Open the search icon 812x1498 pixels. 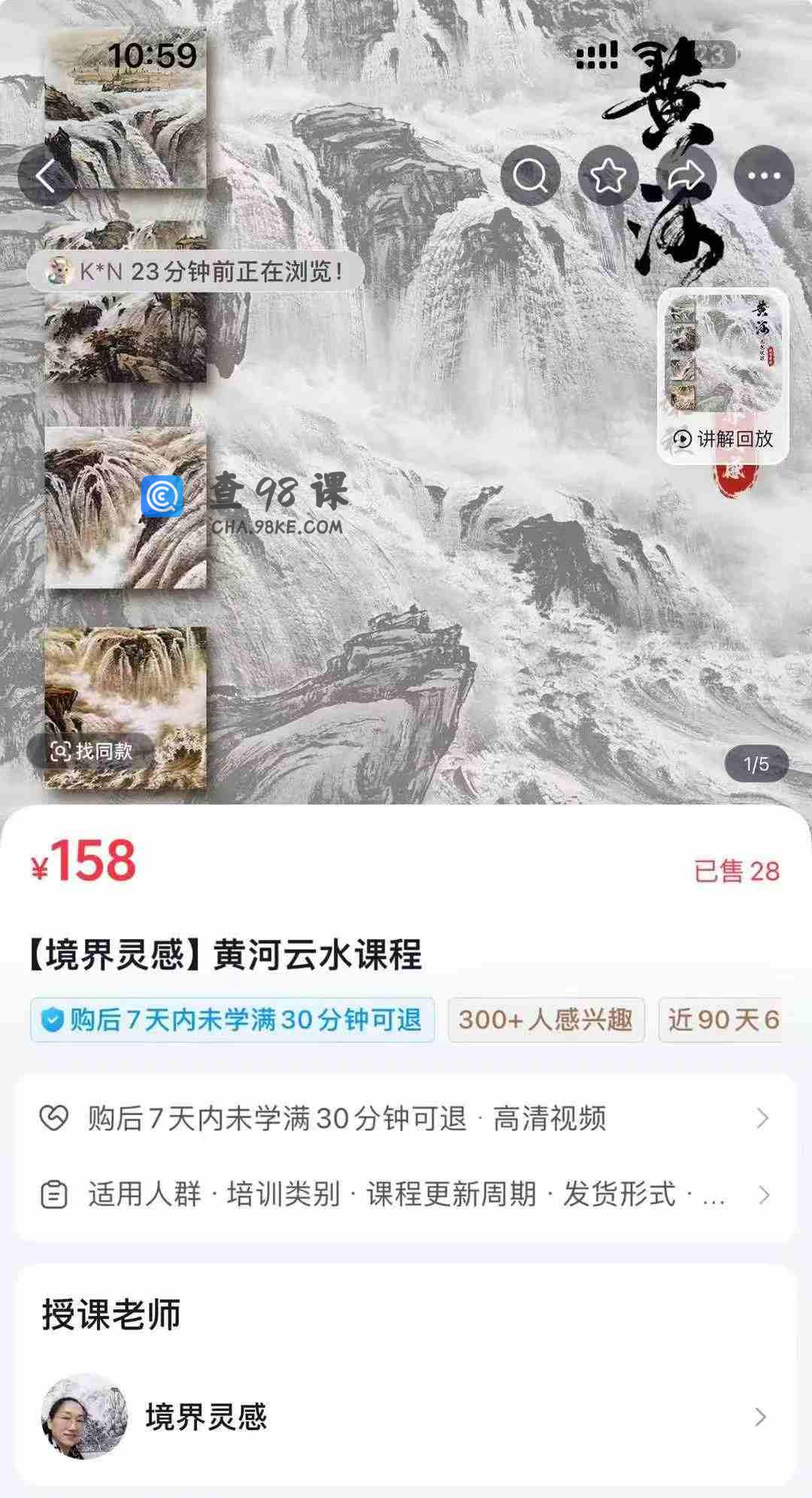pyautogui.click(x=531, y=176)
